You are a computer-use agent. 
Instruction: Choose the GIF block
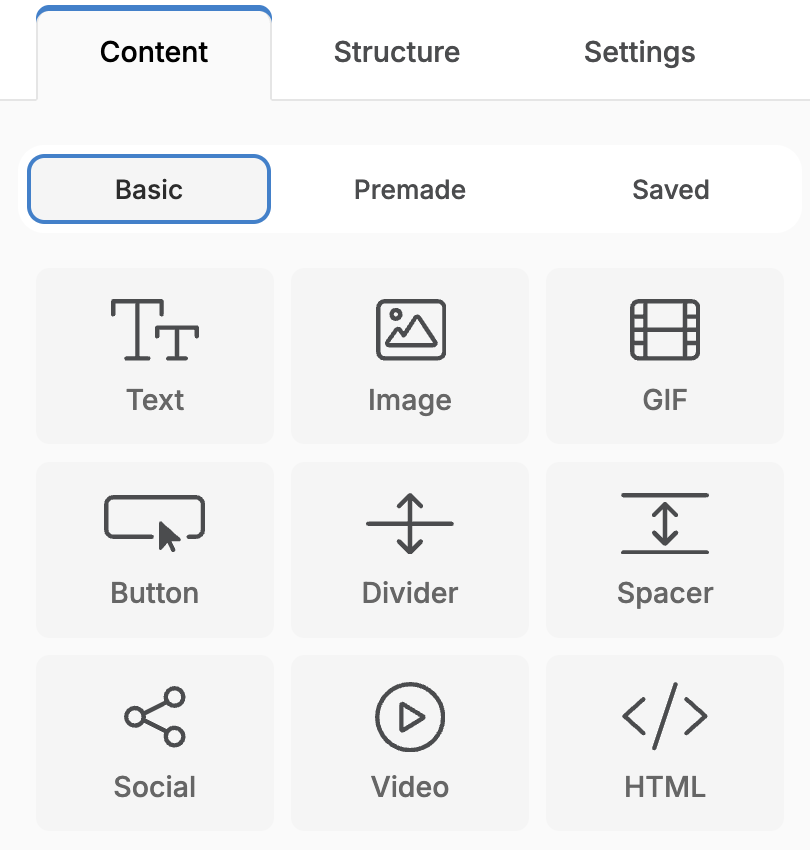pyautogui.click(x=665, y=355)
